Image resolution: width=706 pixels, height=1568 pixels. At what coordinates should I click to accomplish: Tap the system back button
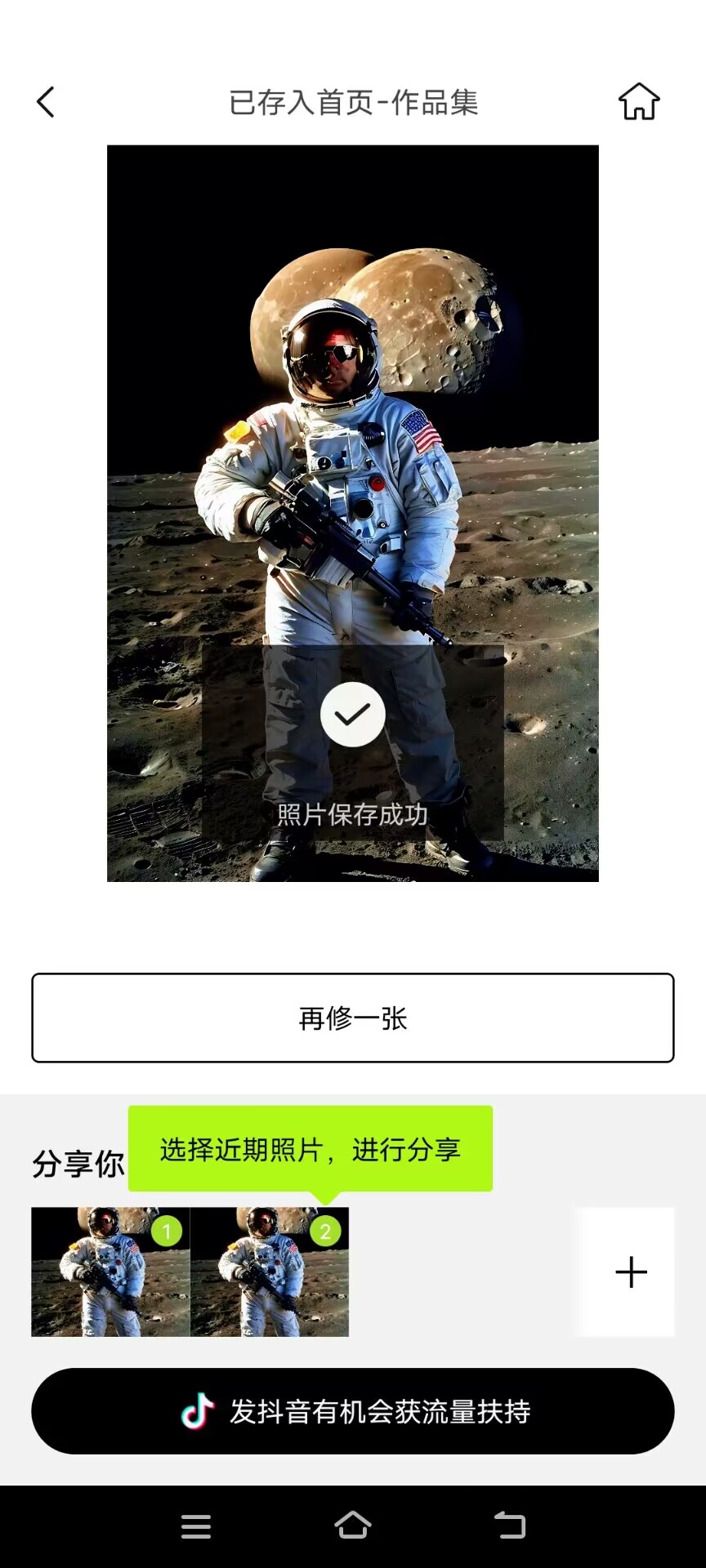tap(510, 1526)
